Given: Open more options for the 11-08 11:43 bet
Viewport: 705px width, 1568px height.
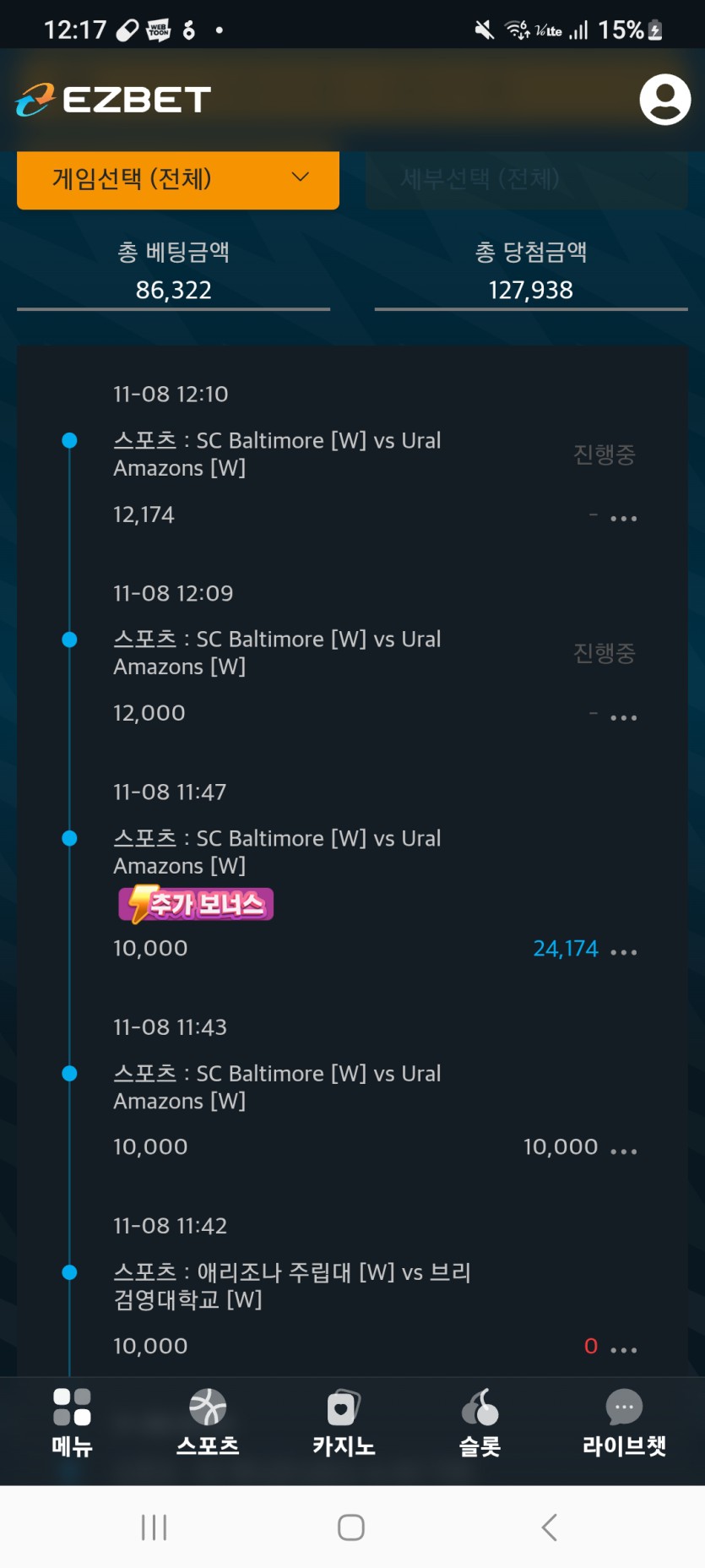Looking at the screenshot, I should click(623, 1151).
